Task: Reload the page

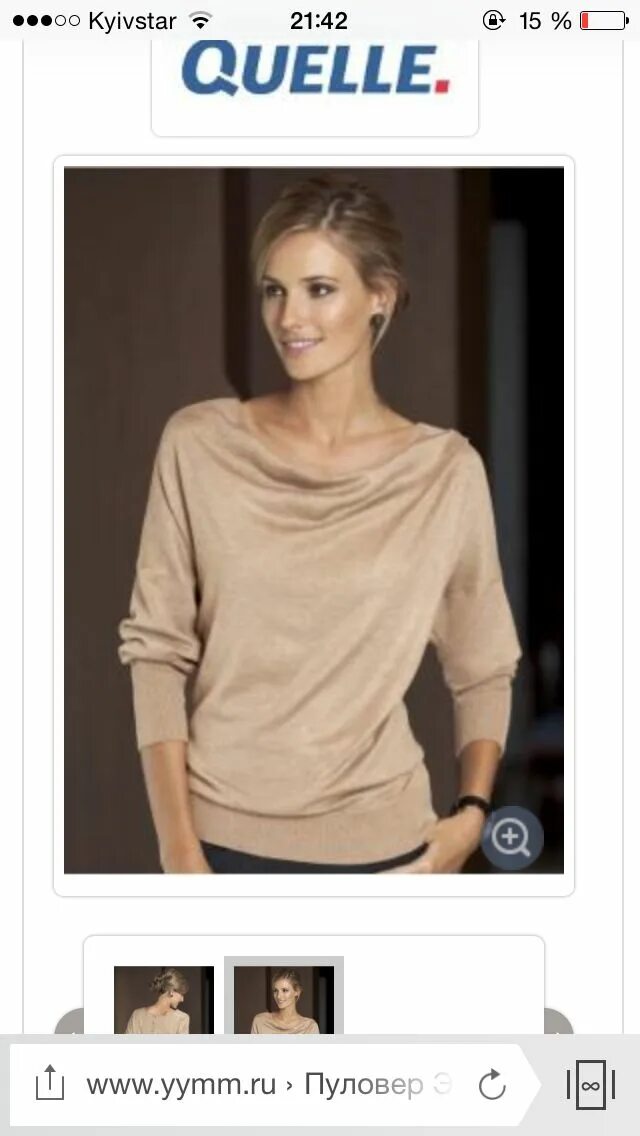Action: point(492,1085)
